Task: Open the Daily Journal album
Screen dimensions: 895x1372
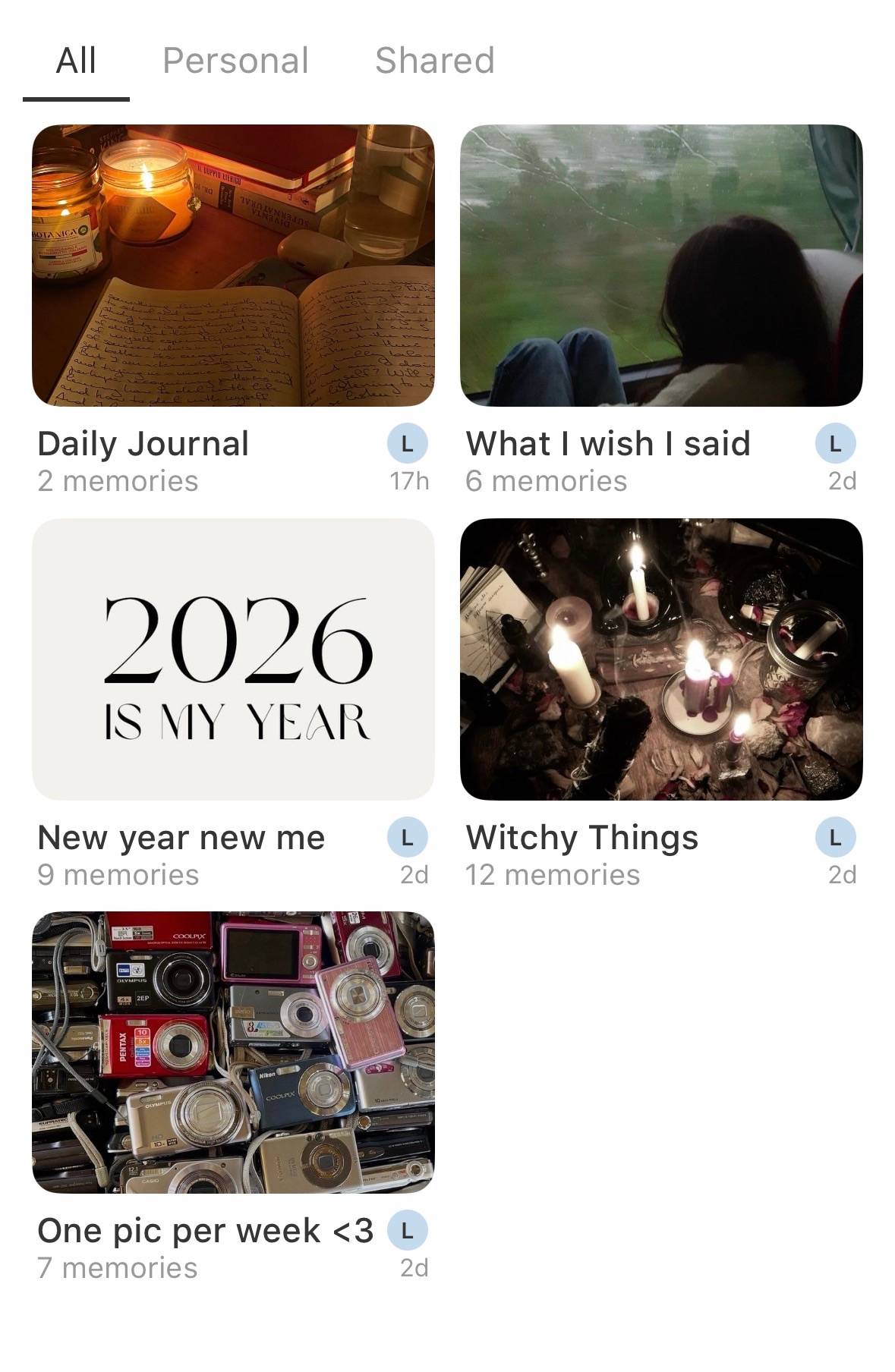Action: point(233,266)
